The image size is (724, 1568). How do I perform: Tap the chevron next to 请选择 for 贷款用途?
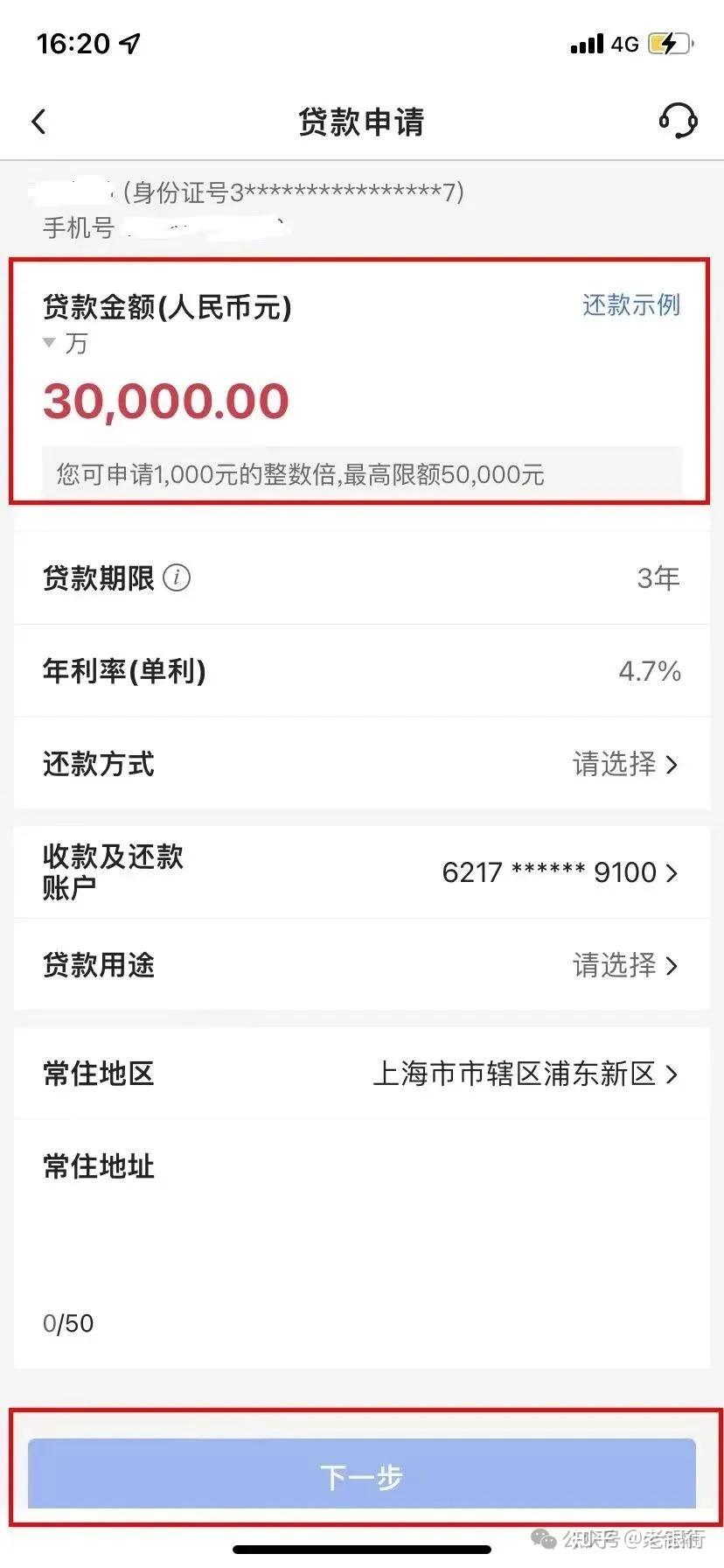point(673,966)
